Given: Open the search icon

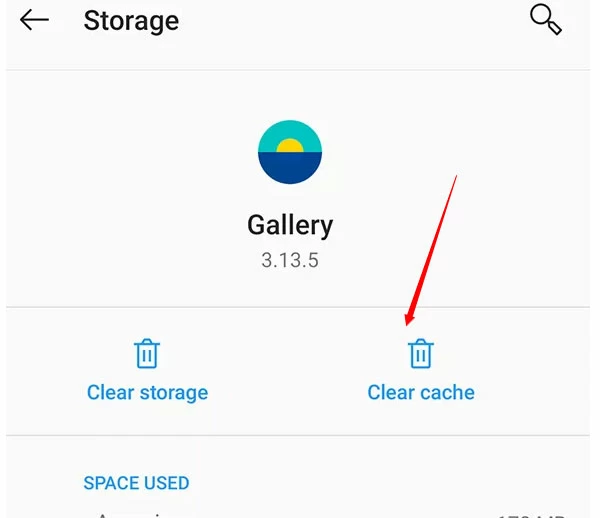Looking at the screenshot, I should [545, 19].
